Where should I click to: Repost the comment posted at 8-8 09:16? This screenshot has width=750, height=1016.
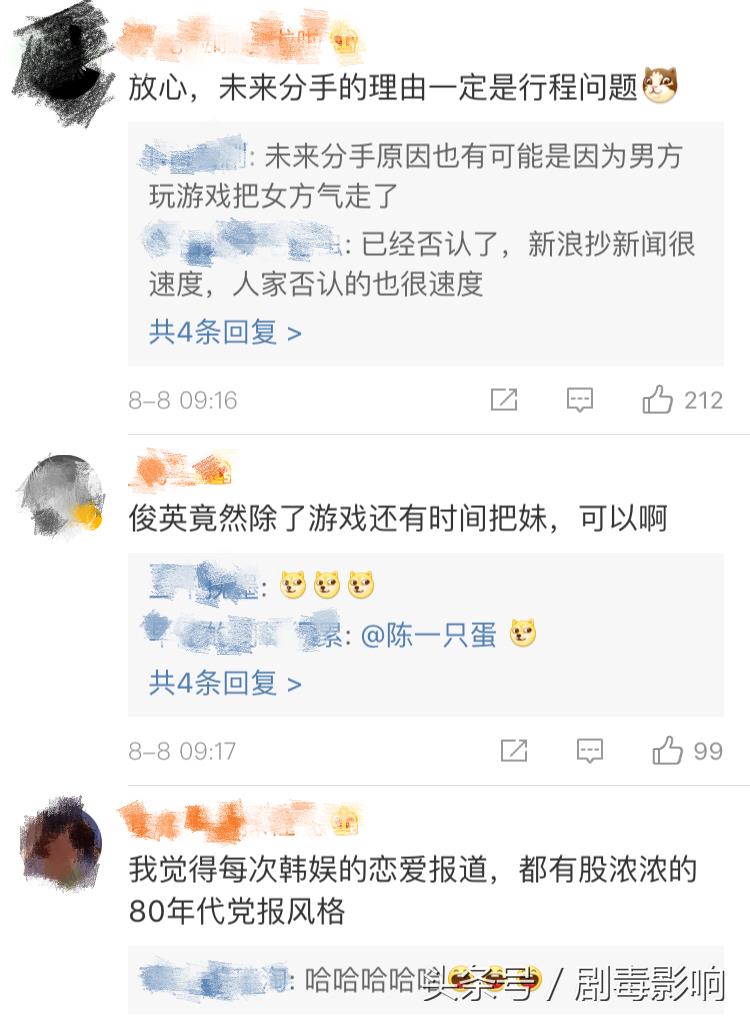504,400
